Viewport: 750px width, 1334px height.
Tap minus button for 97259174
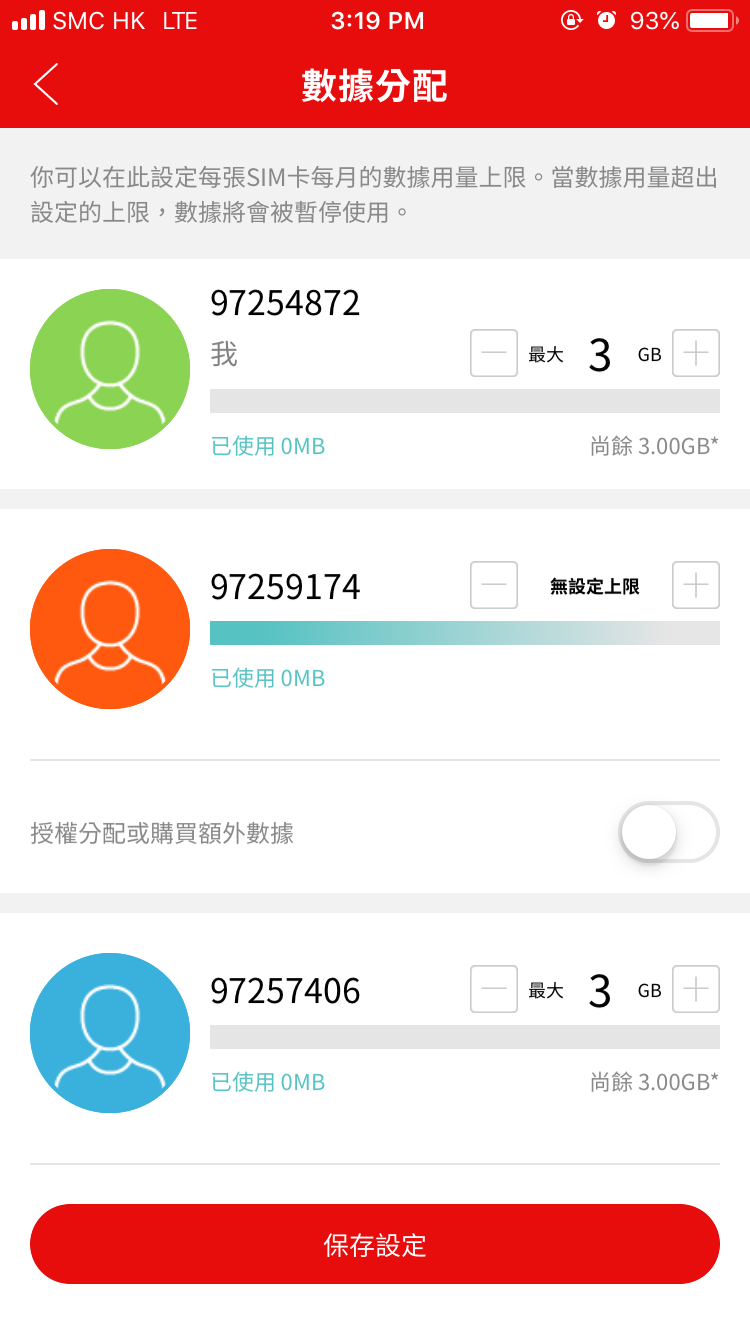(x=494, y=585)
